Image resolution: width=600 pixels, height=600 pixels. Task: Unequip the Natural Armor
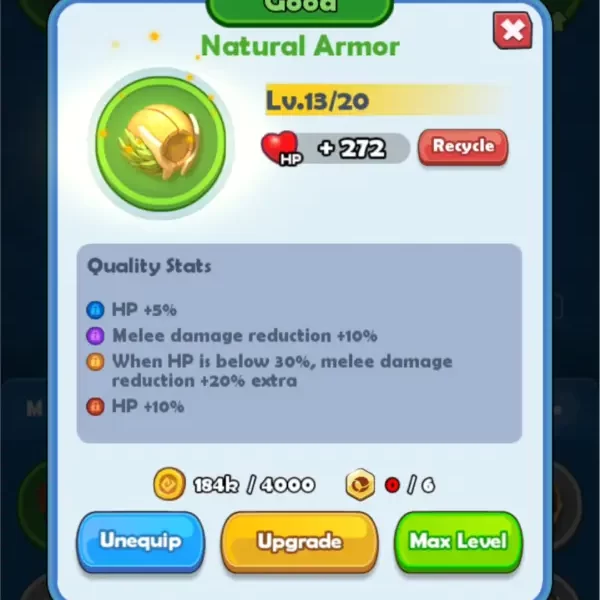(140, 541)
